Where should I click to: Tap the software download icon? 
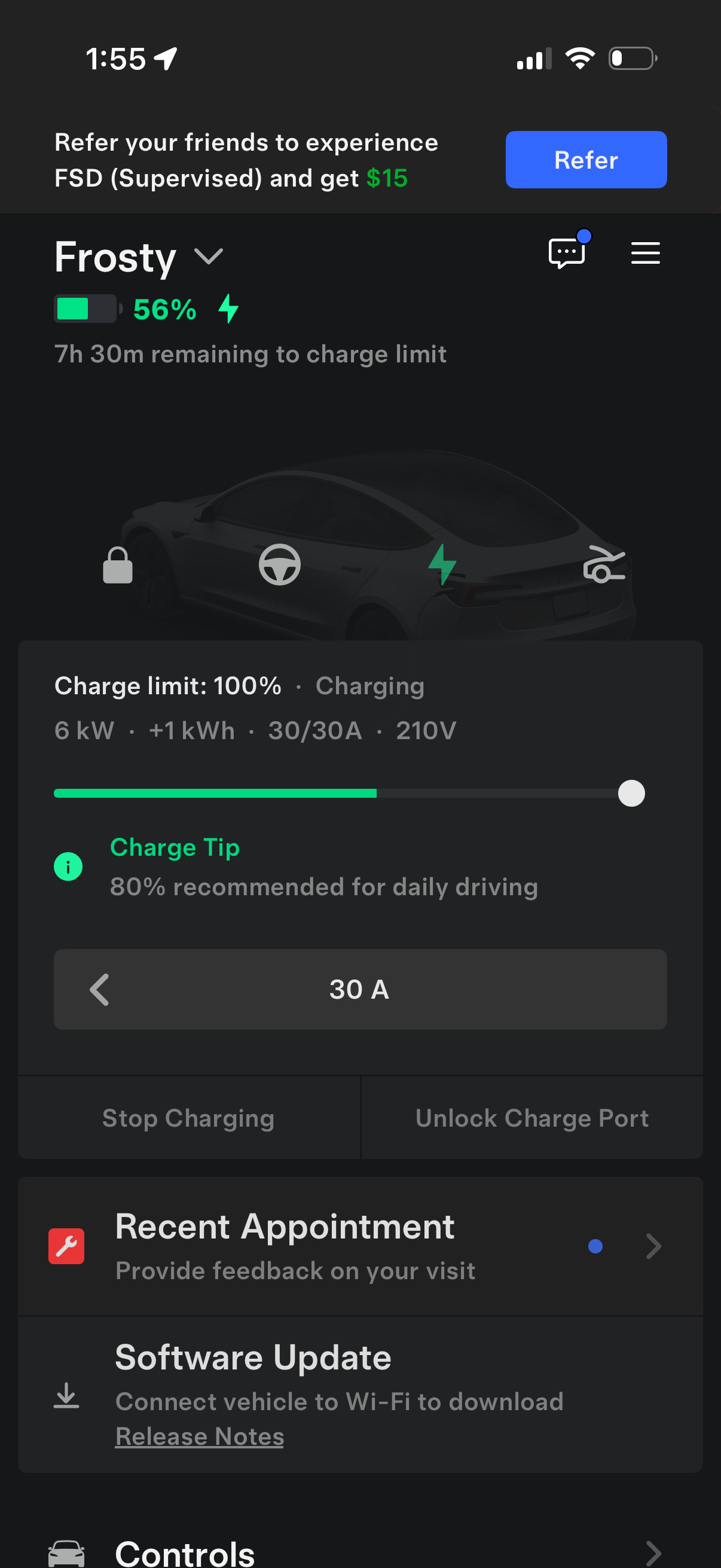coord(67,1396)
